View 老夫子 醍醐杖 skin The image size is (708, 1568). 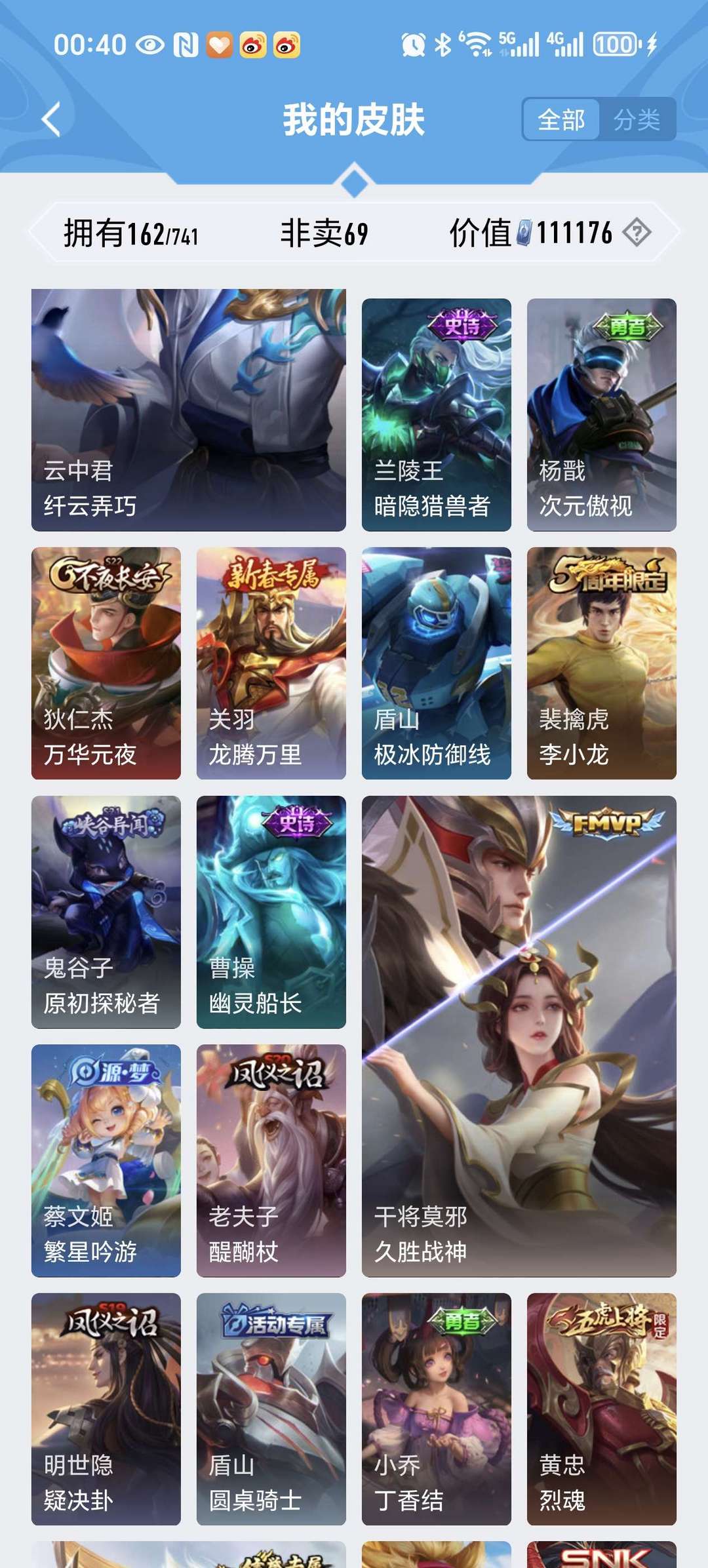pyautogui.click(x=271, y=1160)
